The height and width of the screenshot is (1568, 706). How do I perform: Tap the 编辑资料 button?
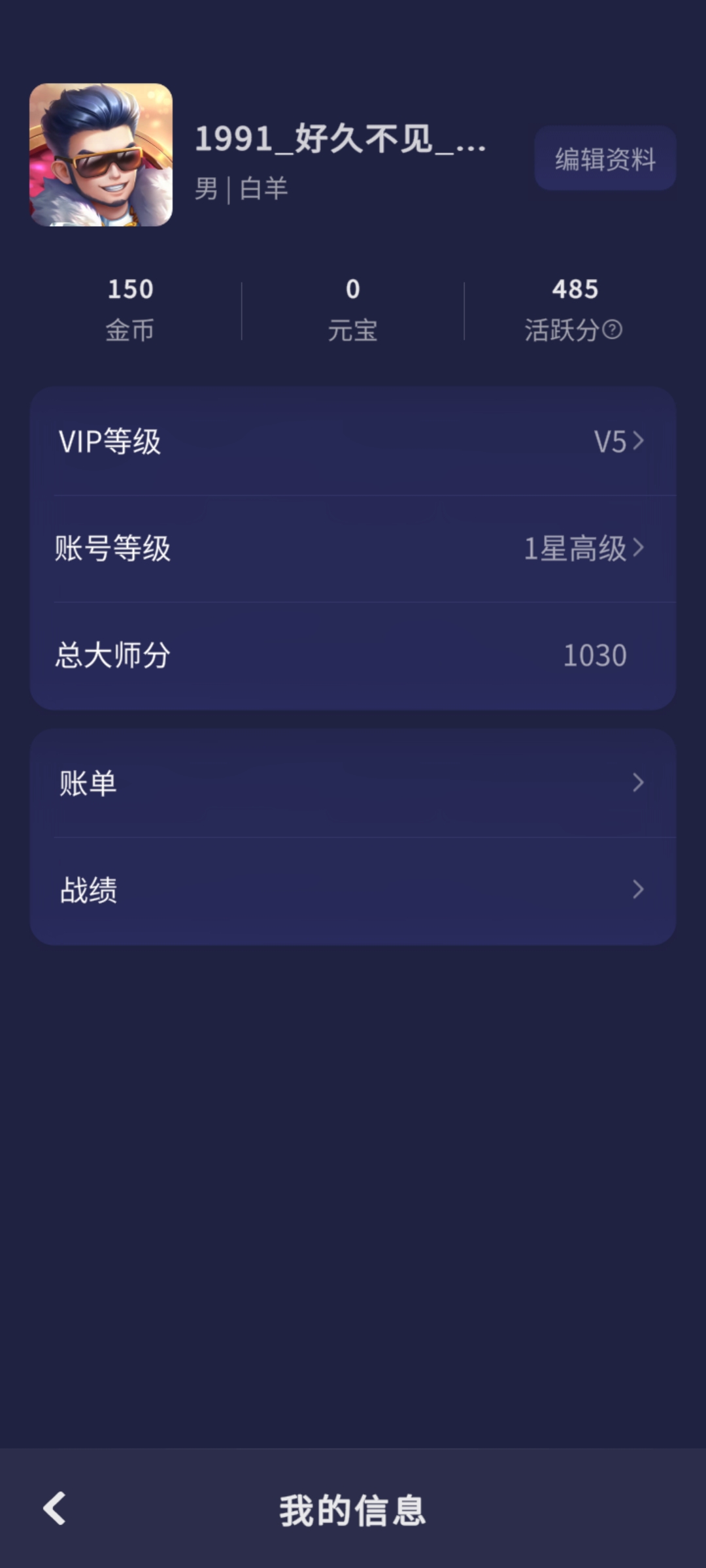[605, 159]
